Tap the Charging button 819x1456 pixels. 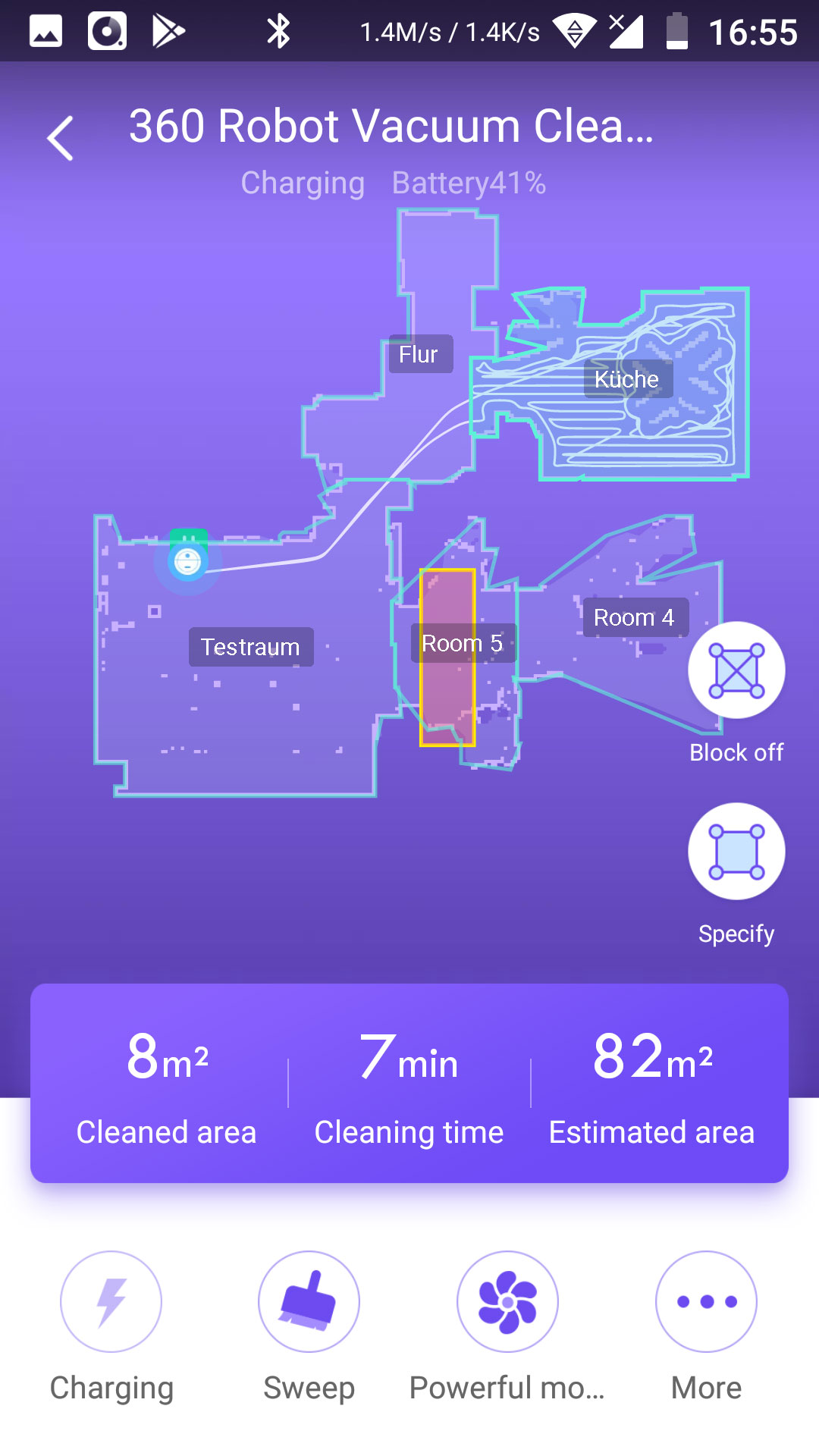click(111, 1301)
